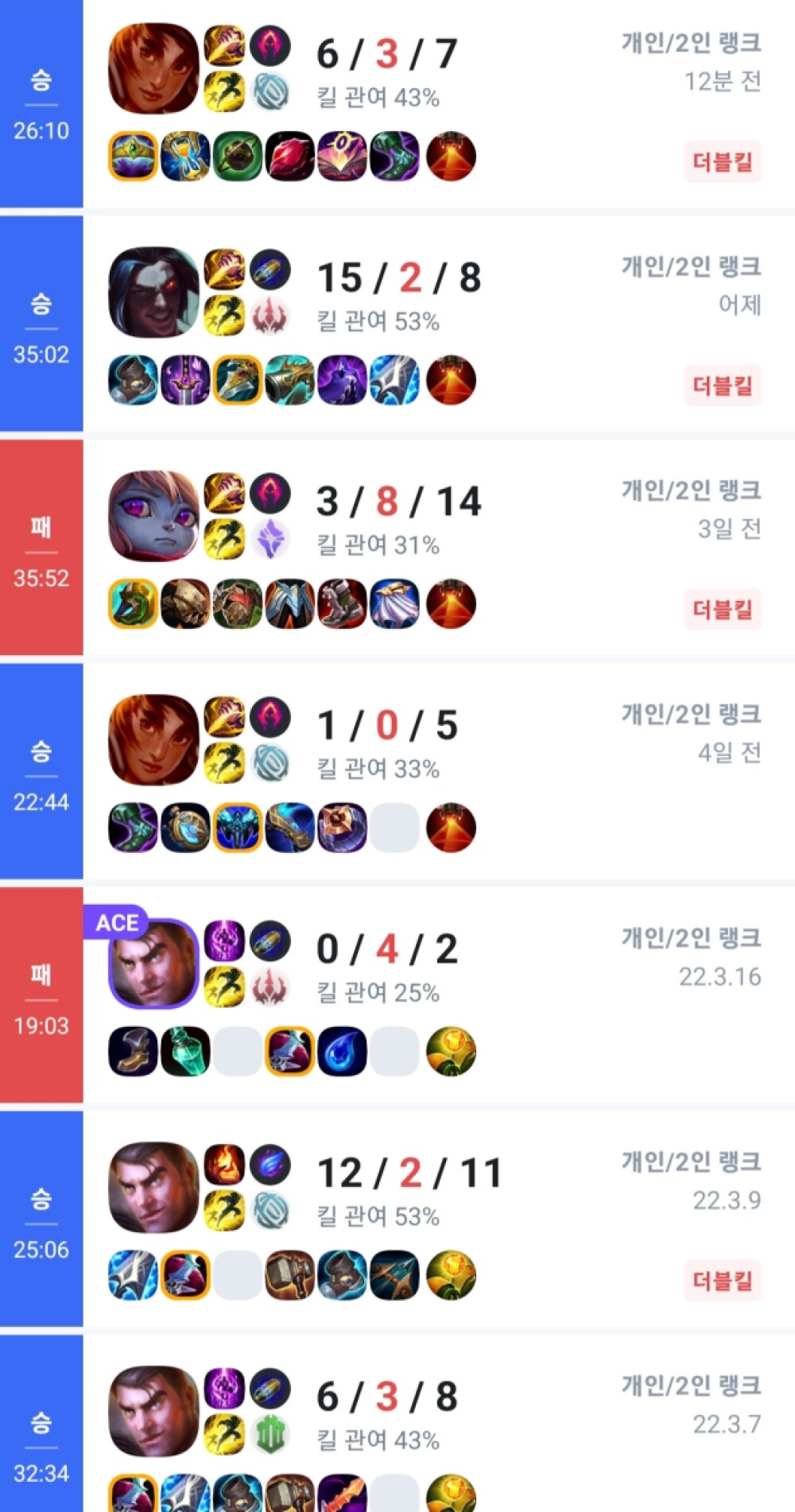Open the 1/0/5 win match from 4일 전

coord(541,773)
